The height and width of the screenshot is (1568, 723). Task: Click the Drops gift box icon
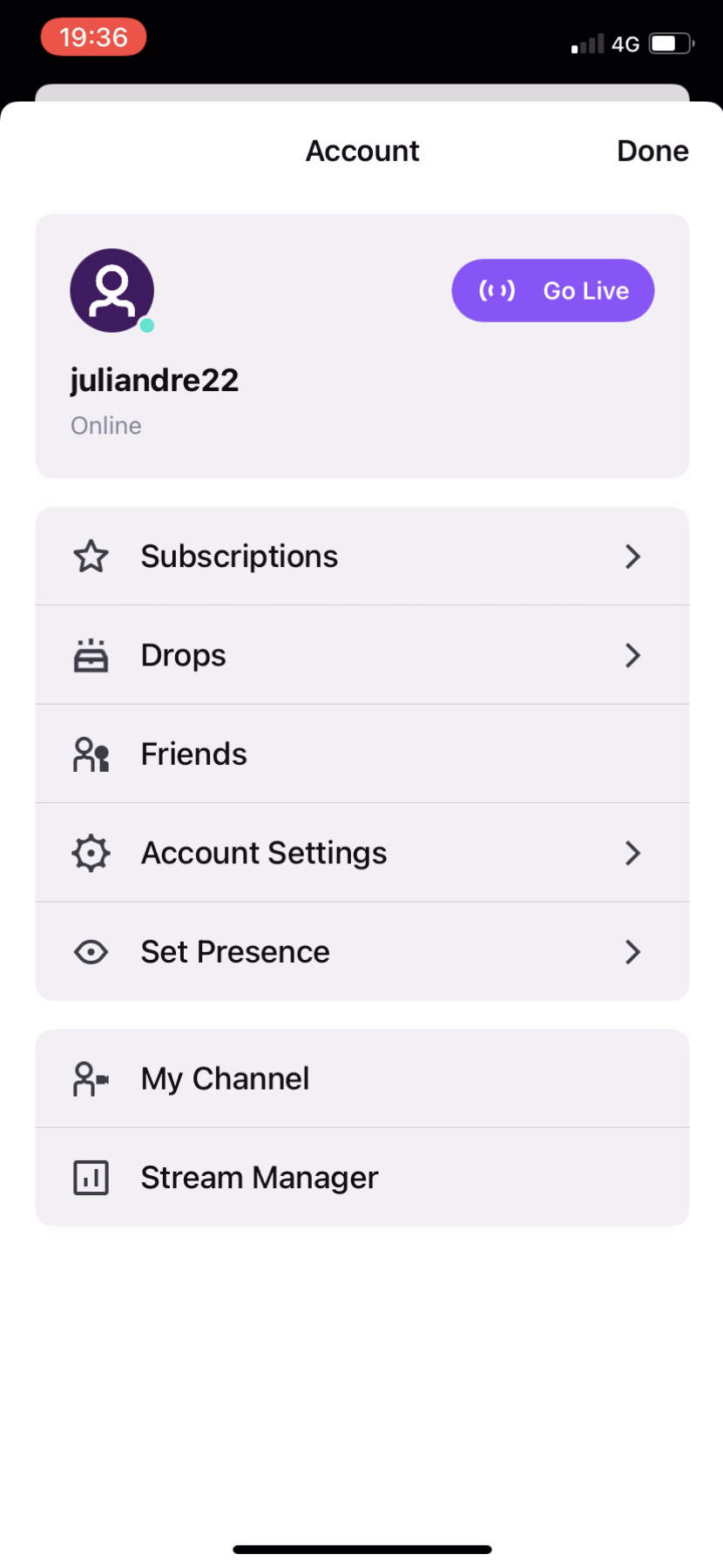tap(91, 655)
